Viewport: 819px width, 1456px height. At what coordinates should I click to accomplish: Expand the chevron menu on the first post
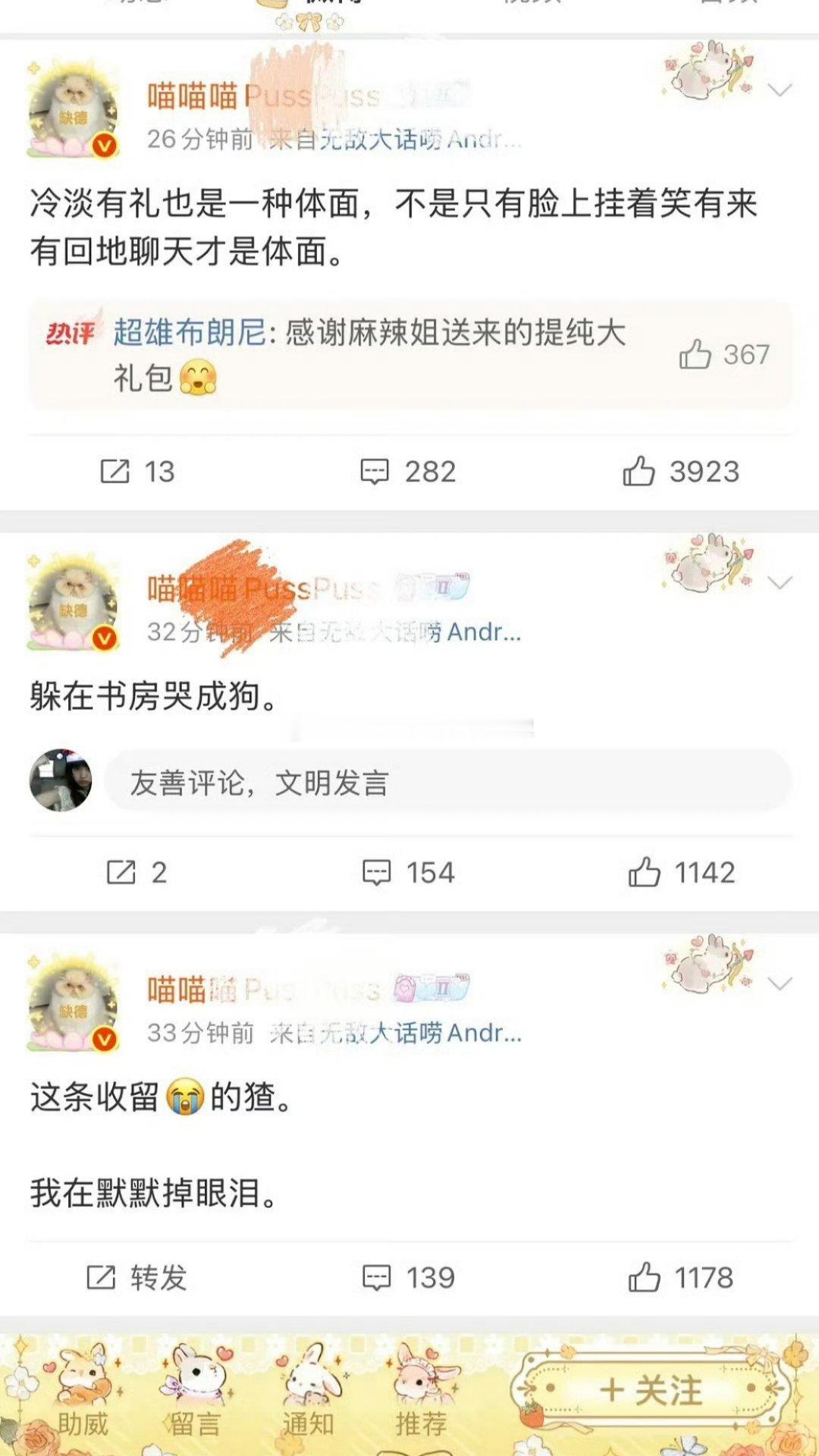[x=778, y=89]
